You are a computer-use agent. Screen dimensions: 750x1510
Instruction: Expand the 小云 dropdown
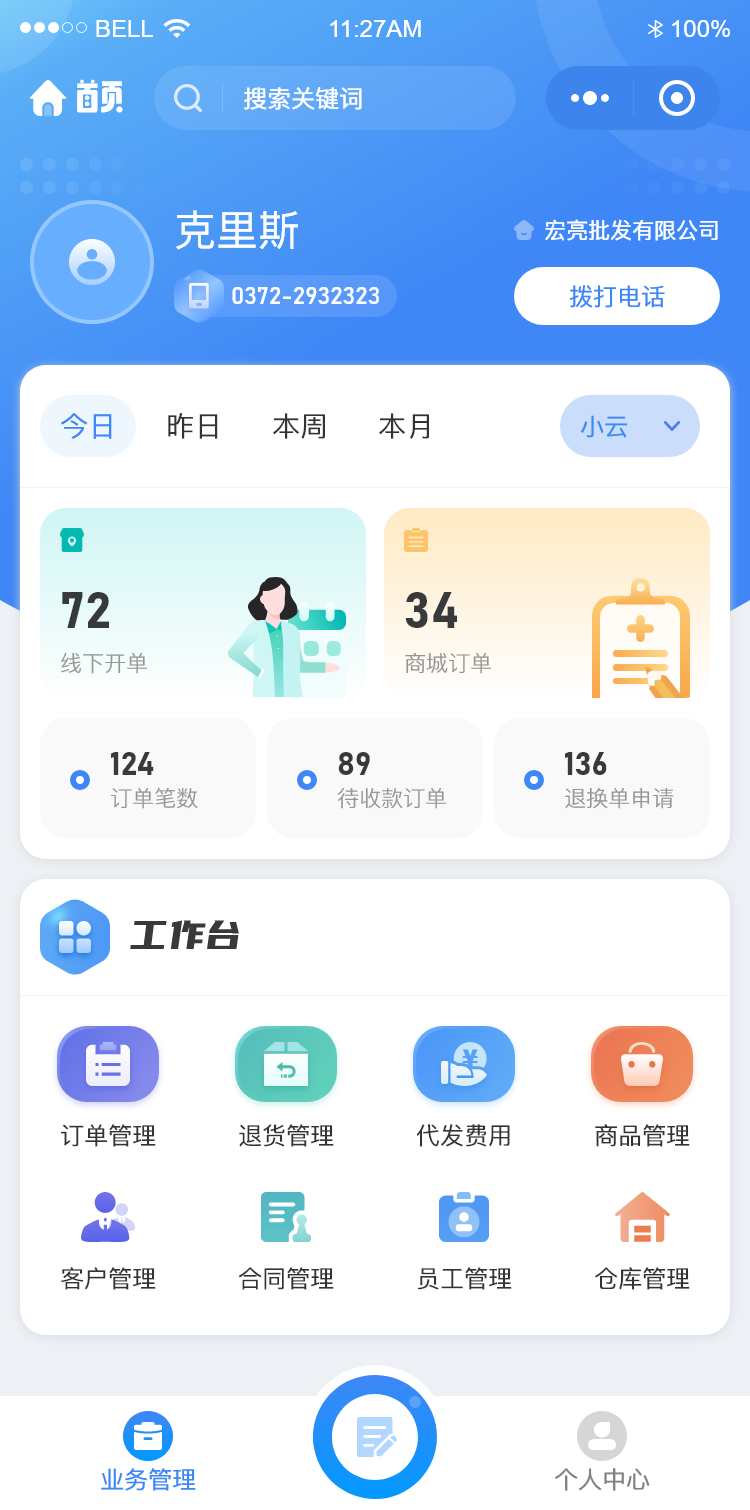(630, 426)
